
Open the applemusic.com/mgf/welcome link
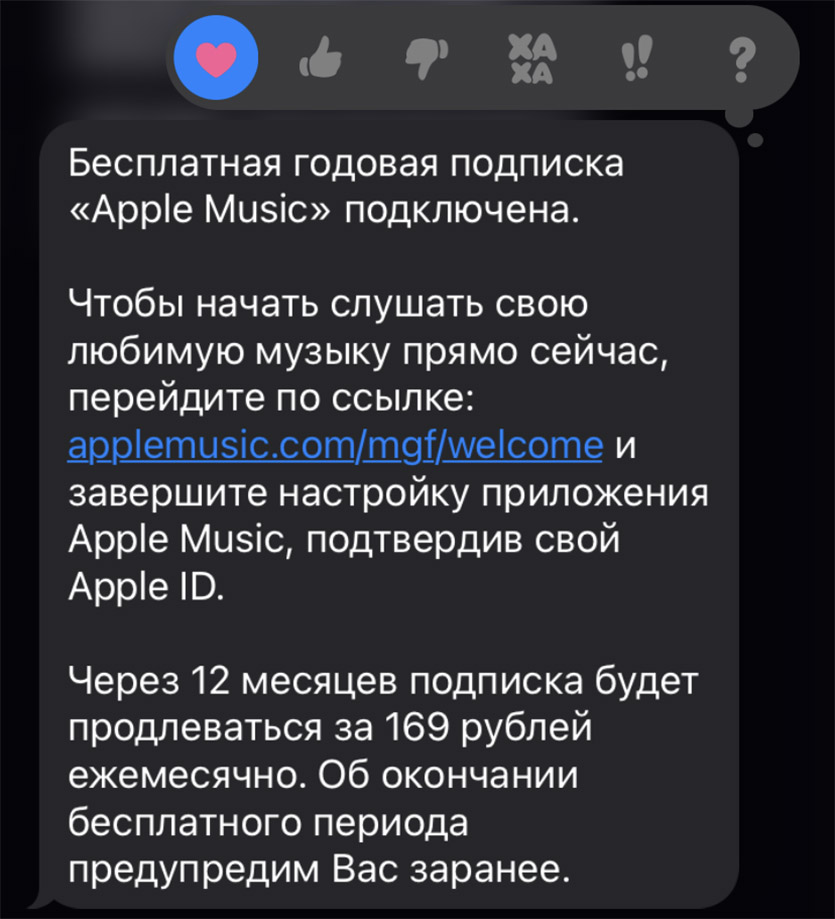point(335,445)
